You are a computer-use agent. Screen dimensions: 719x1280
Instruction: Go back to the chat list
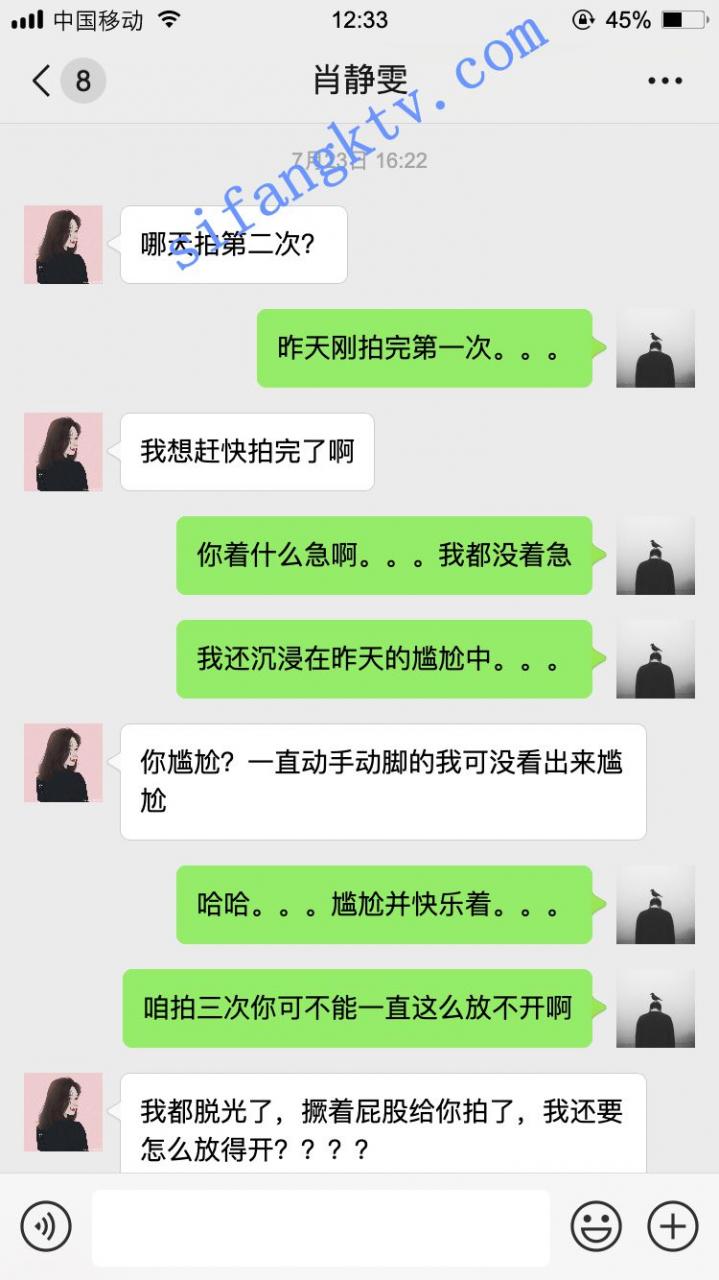[x=42, y=80]
